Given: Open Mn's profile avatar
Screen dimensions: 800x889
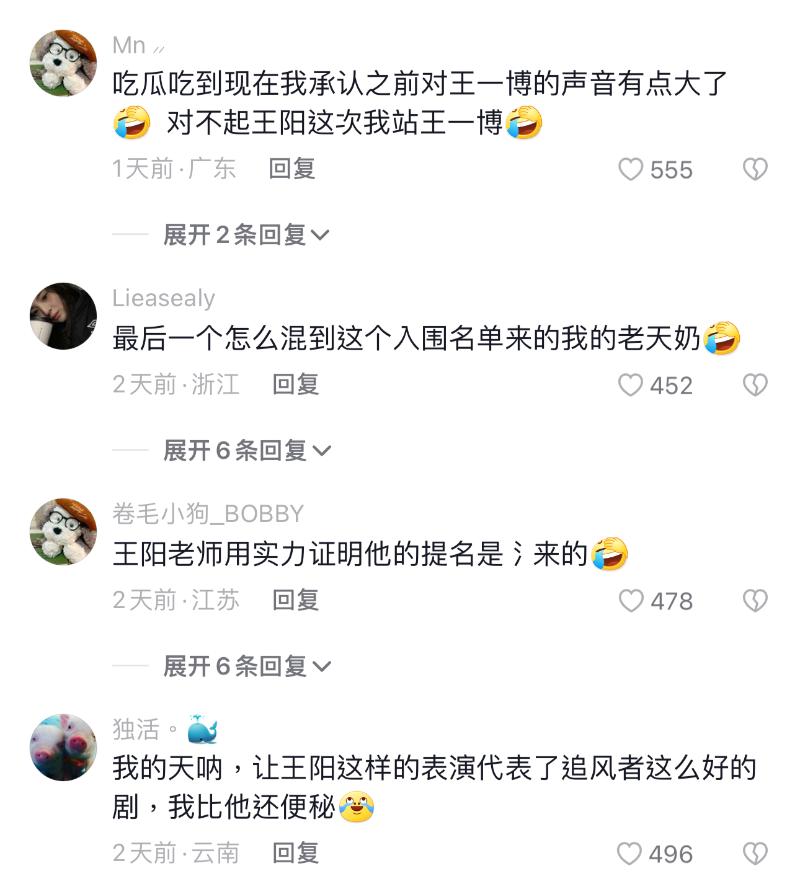Looking at the screenshot, I should tap(64, 63).
